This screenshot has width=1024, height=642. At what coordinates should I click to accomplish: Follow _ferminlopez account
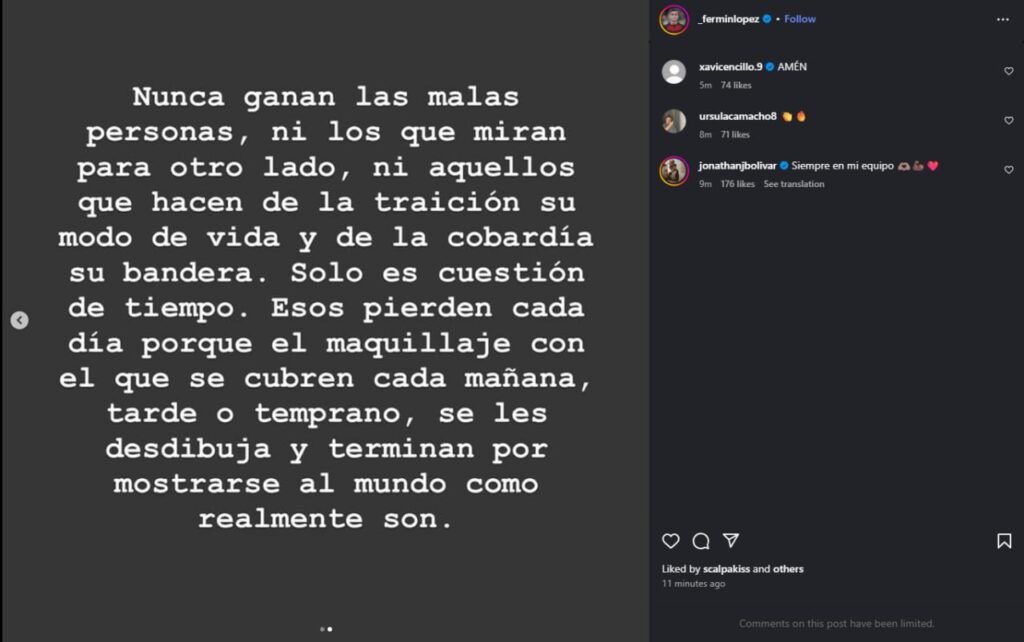point(799,19)
